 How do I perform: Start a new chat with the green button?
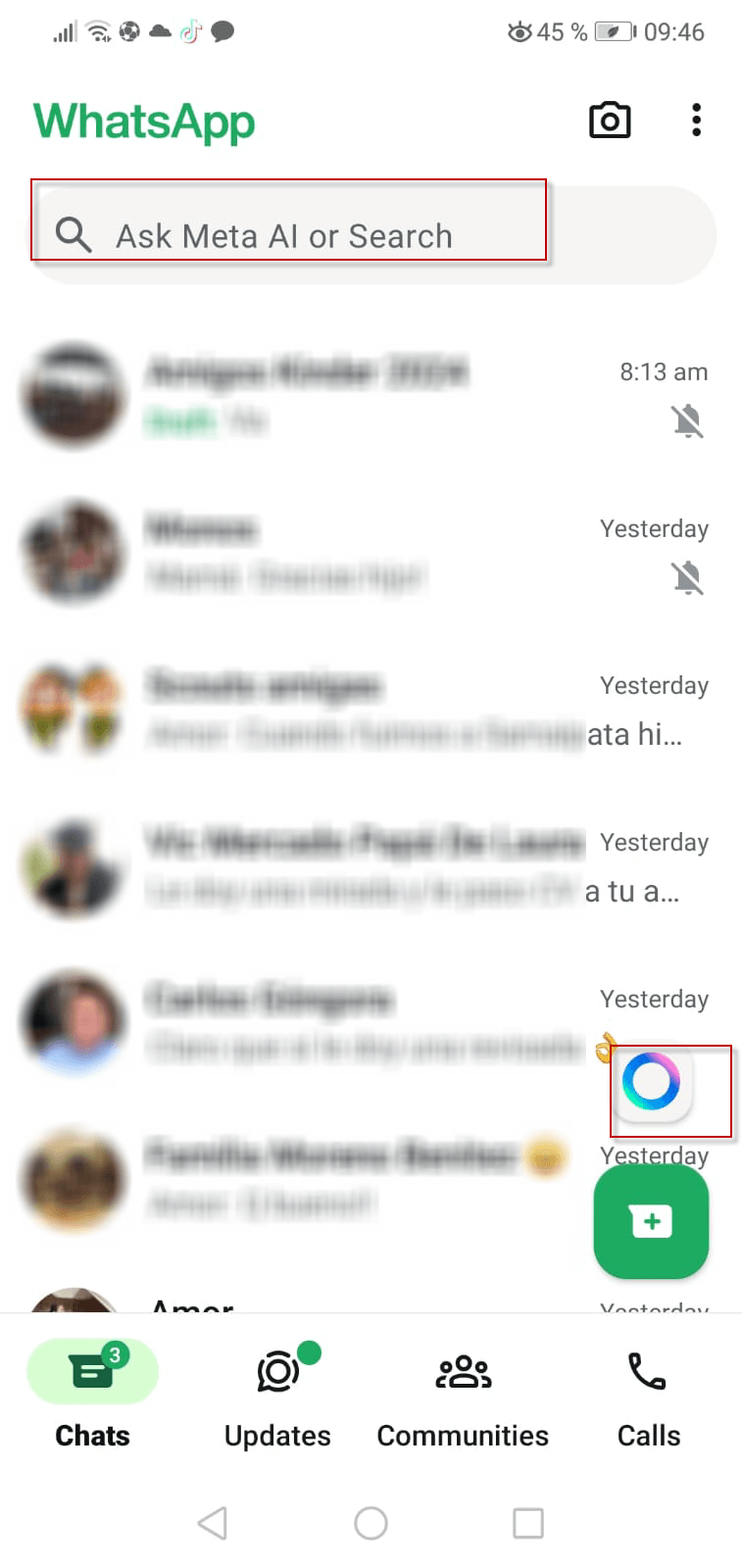(x=651, y=1221)
